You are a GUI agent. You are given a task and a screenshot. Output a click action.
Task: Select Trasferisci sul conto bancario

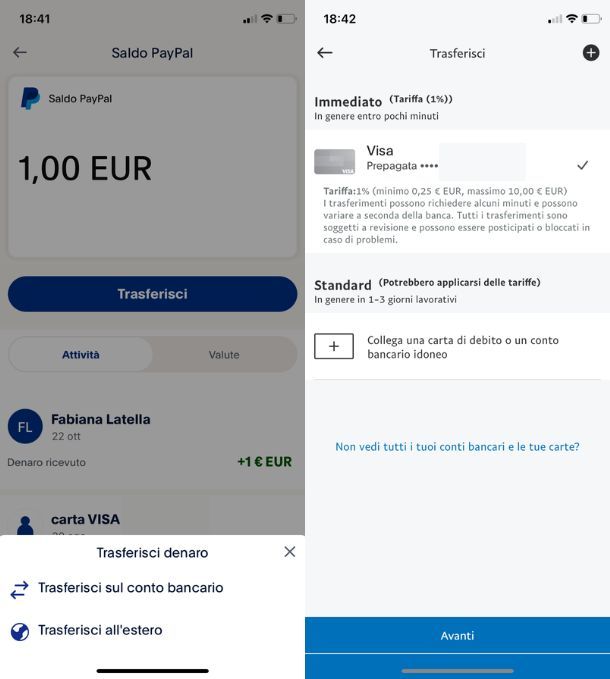[x=130, y=589]
